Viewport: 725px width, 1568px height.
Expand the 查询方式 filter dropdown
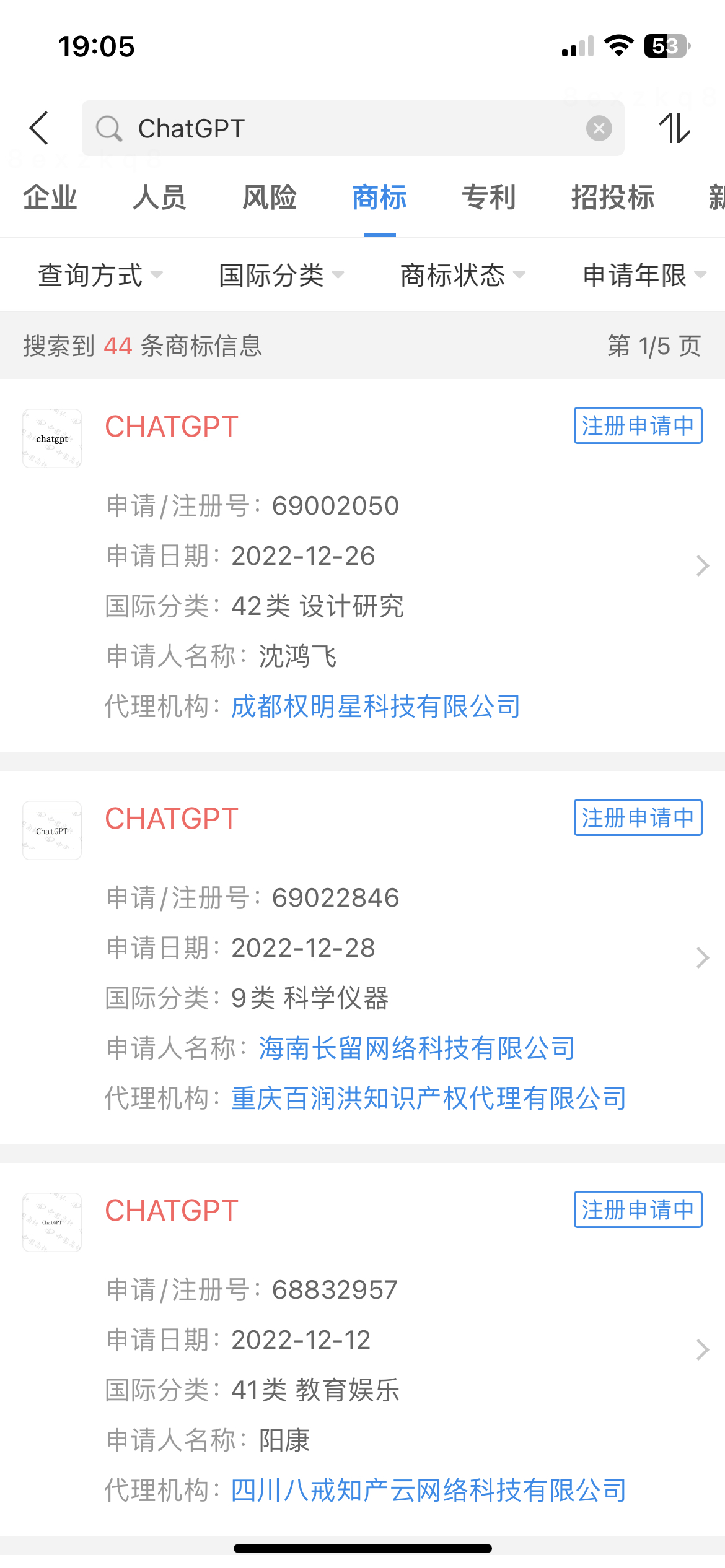100,275
